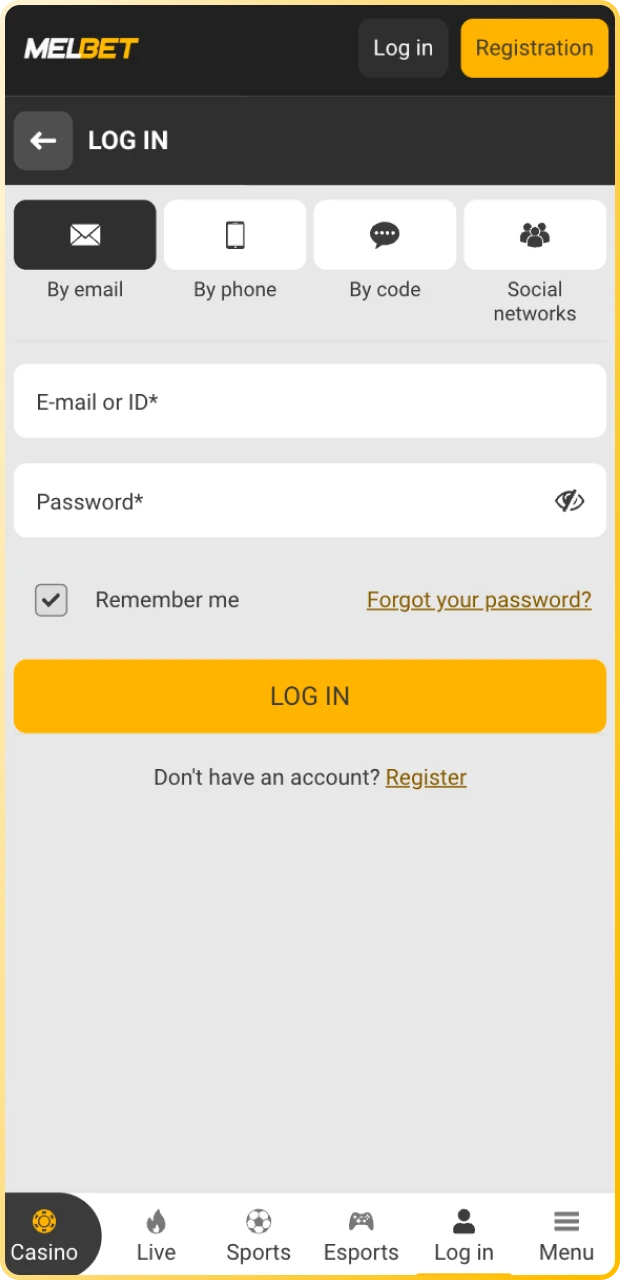Open the Esports tab
This screenshot has width=620, height=1280.
coord(361,1236)
